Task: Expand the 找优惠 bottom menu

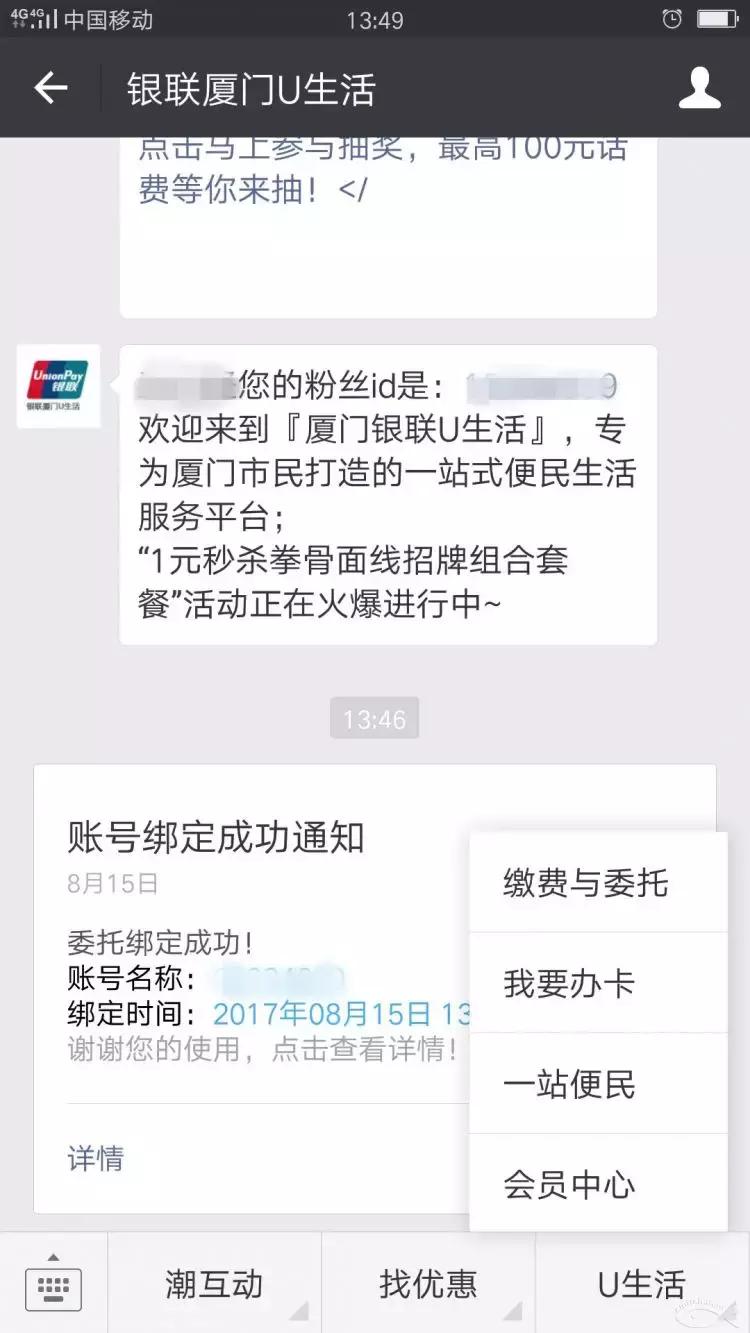Action: tap(428, 1283)
